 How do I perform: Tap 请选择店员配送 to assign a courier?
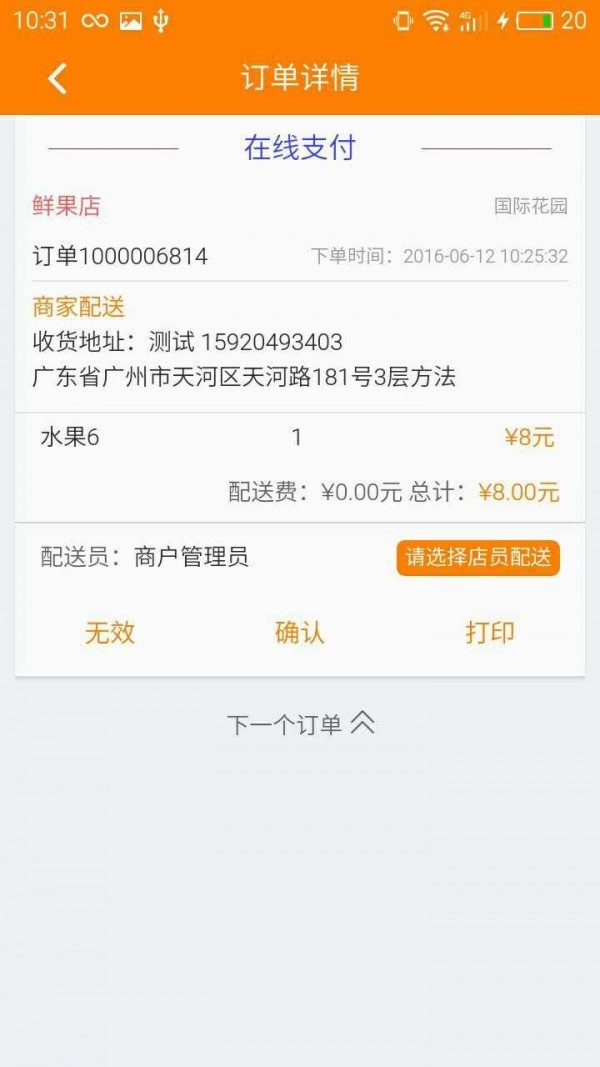[478, 557]
